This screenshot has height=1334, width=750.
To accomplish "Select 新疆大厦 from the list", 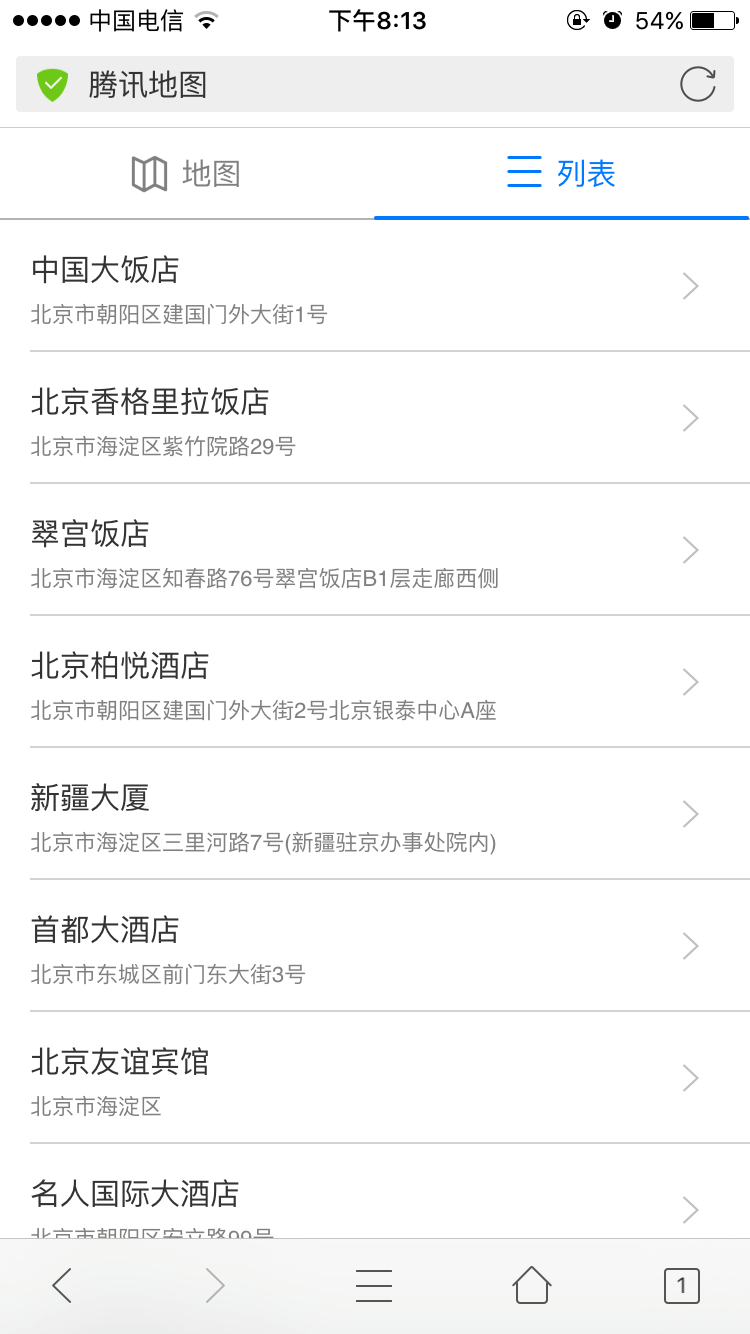I will (x=375, y=814).
